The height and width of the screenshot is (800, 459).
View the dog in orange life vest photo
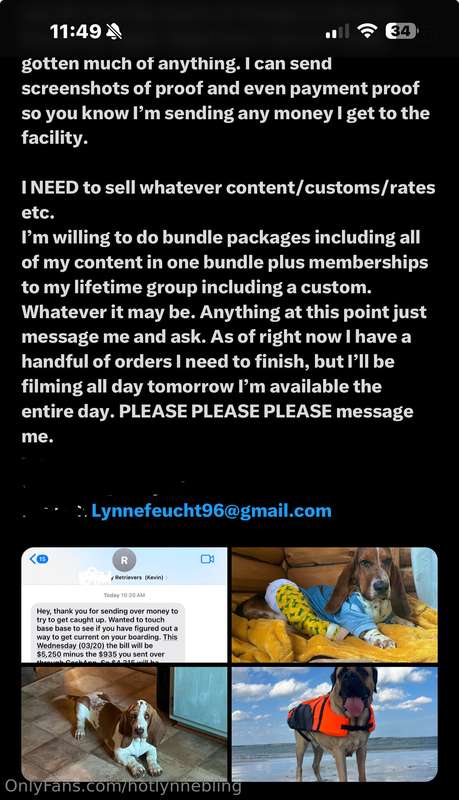(x=335, y=724)
